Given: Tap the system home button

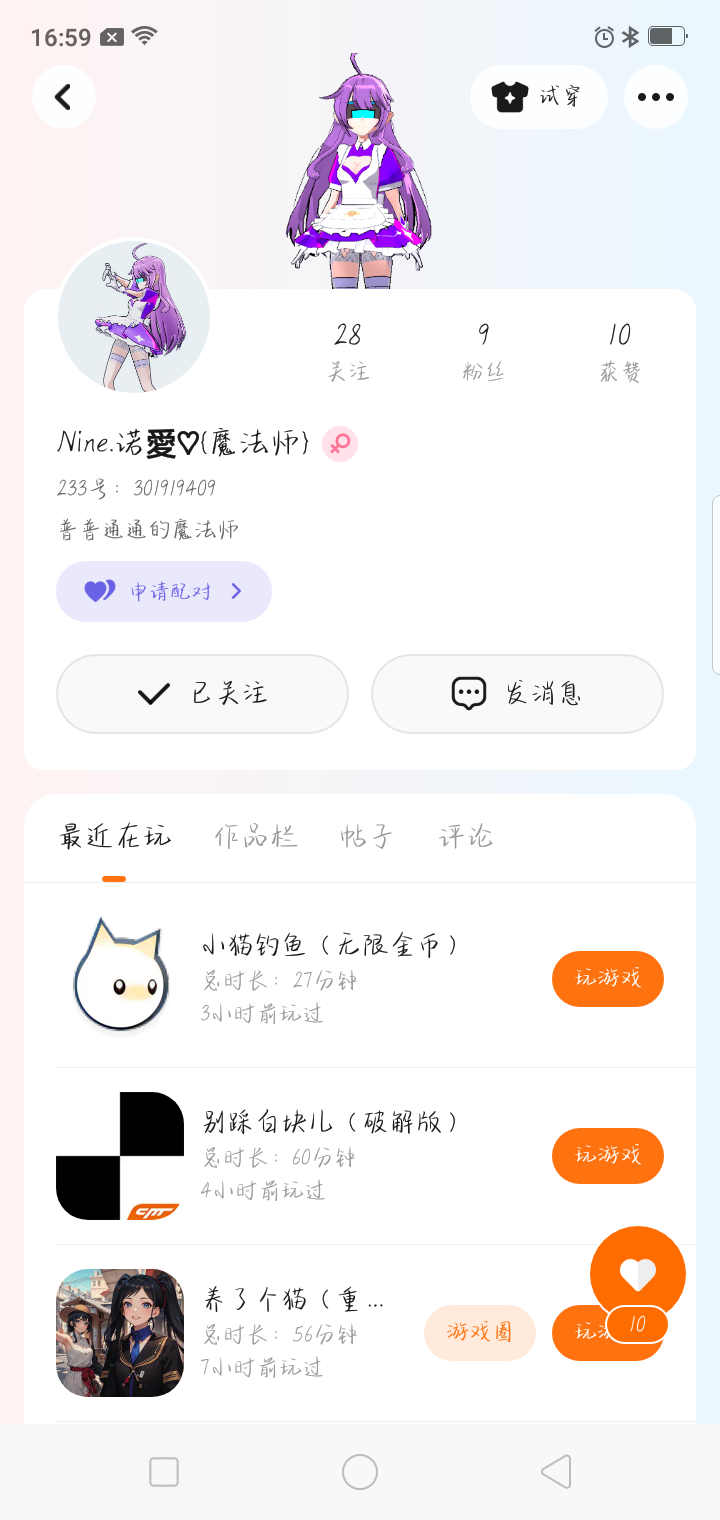Looking at the screenshot, I should (360, 1472).
